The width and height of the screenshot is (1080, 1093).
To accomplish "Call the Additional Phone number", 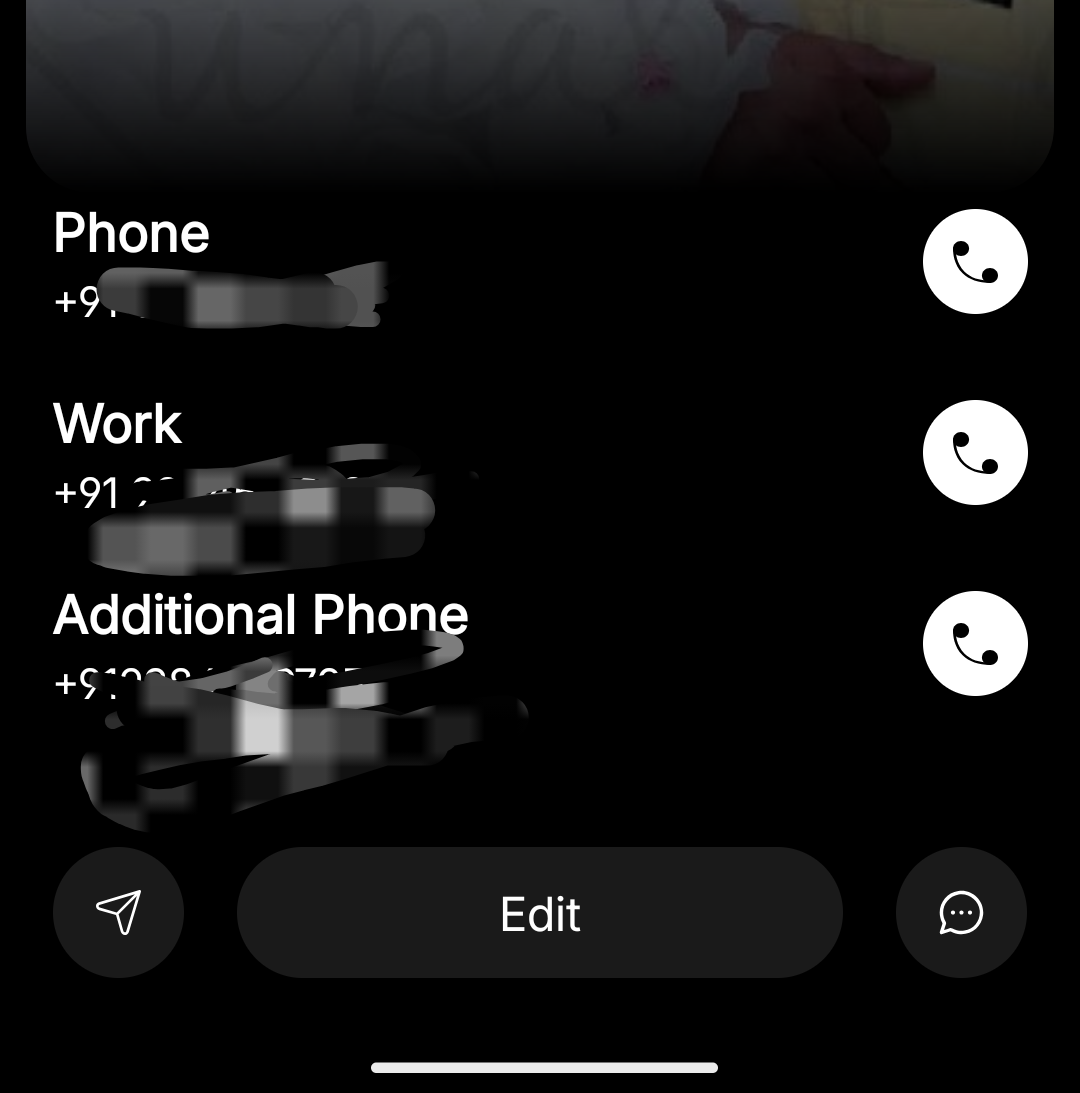I will [975, 643].
